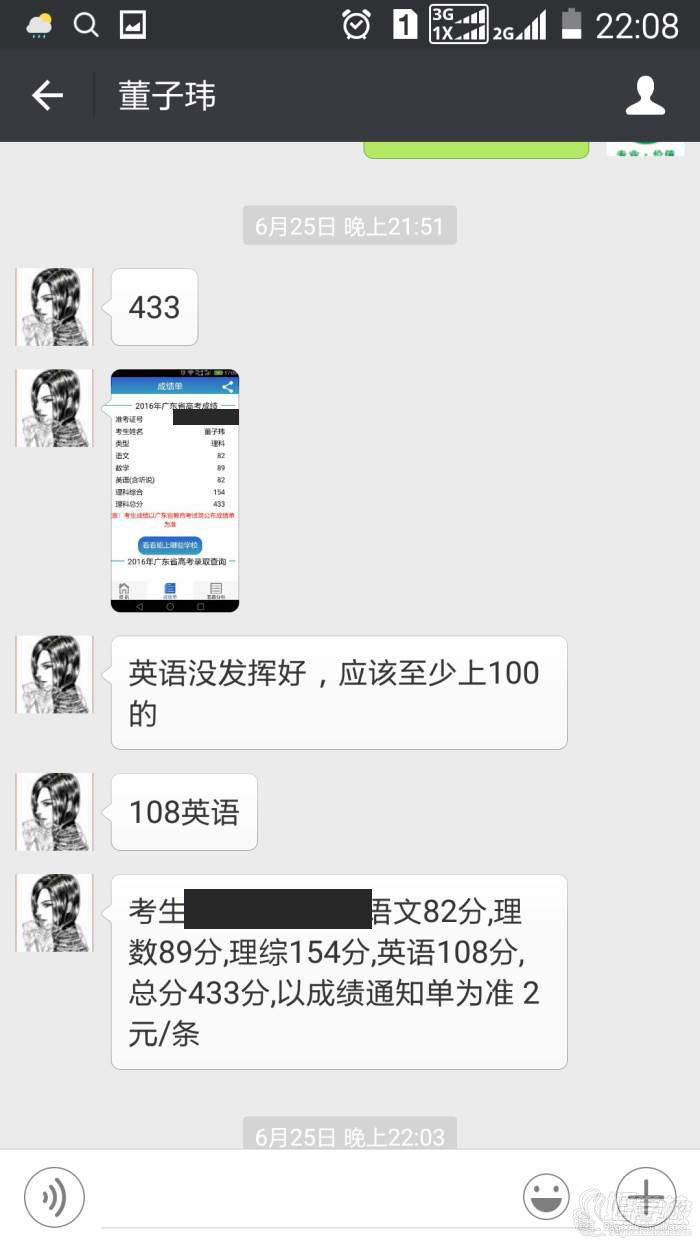Open the chat profile info icon

click(645, 96)
